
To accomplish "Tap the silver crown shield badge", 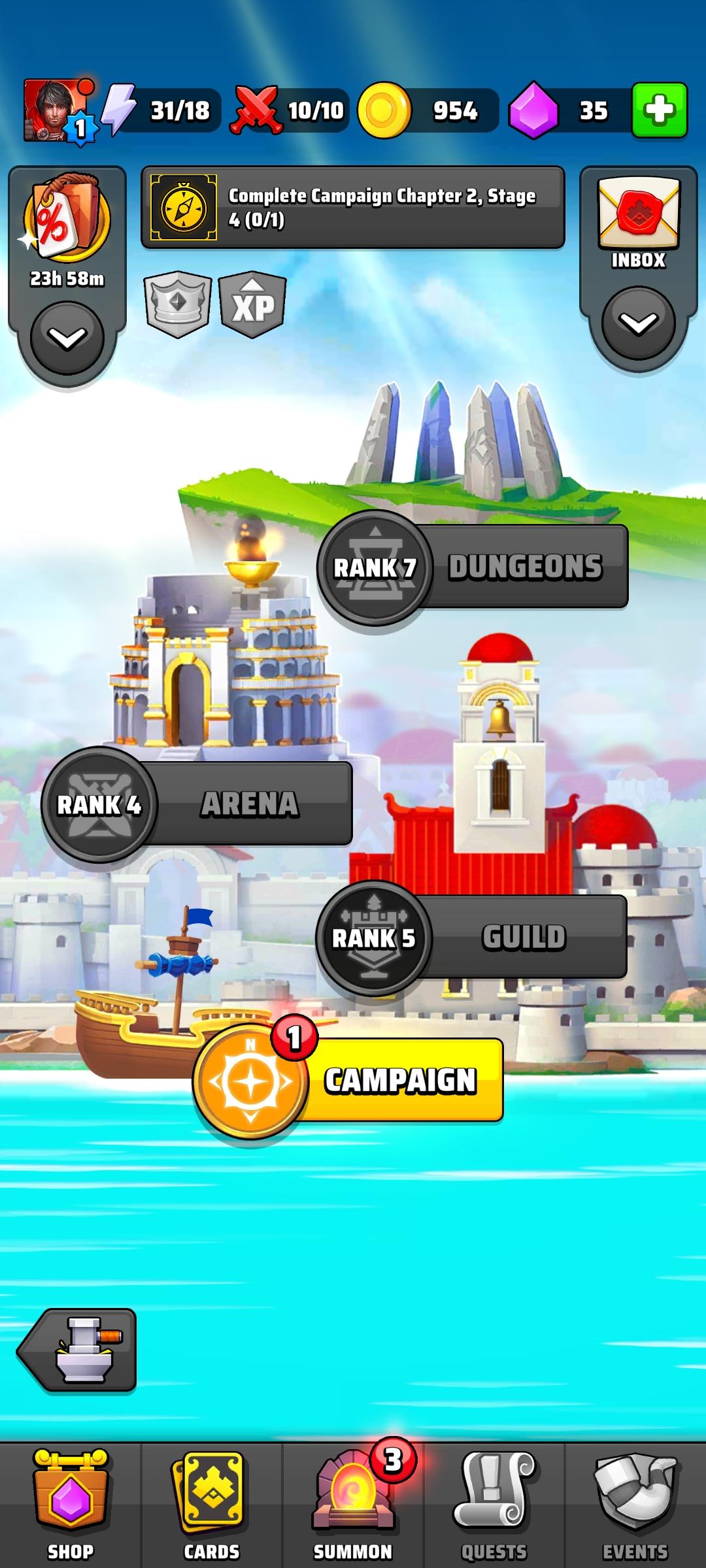I will pos(177,304).
